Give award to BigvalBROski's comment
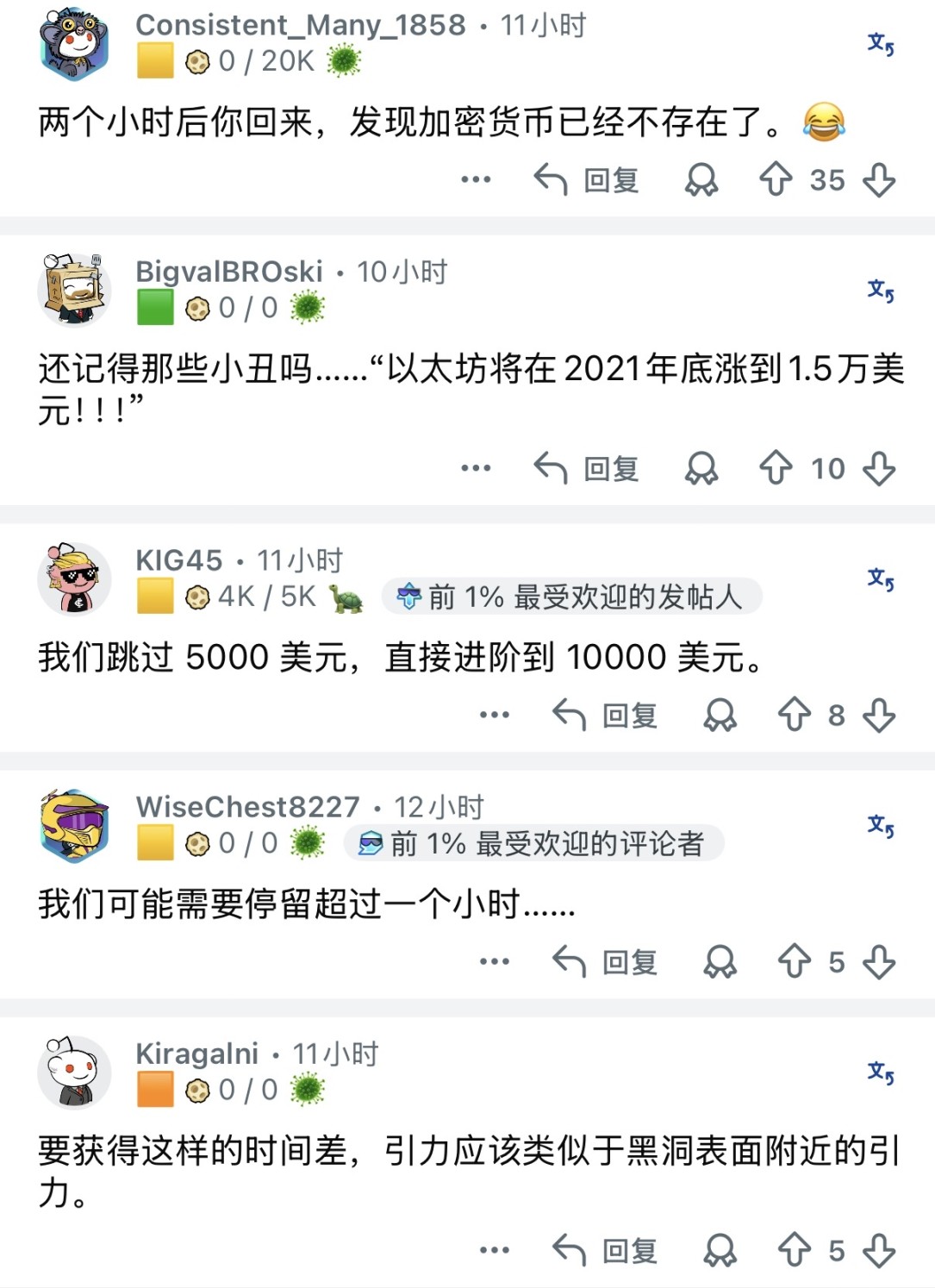Screen dimensions: 935x1288 pos(701,468)
